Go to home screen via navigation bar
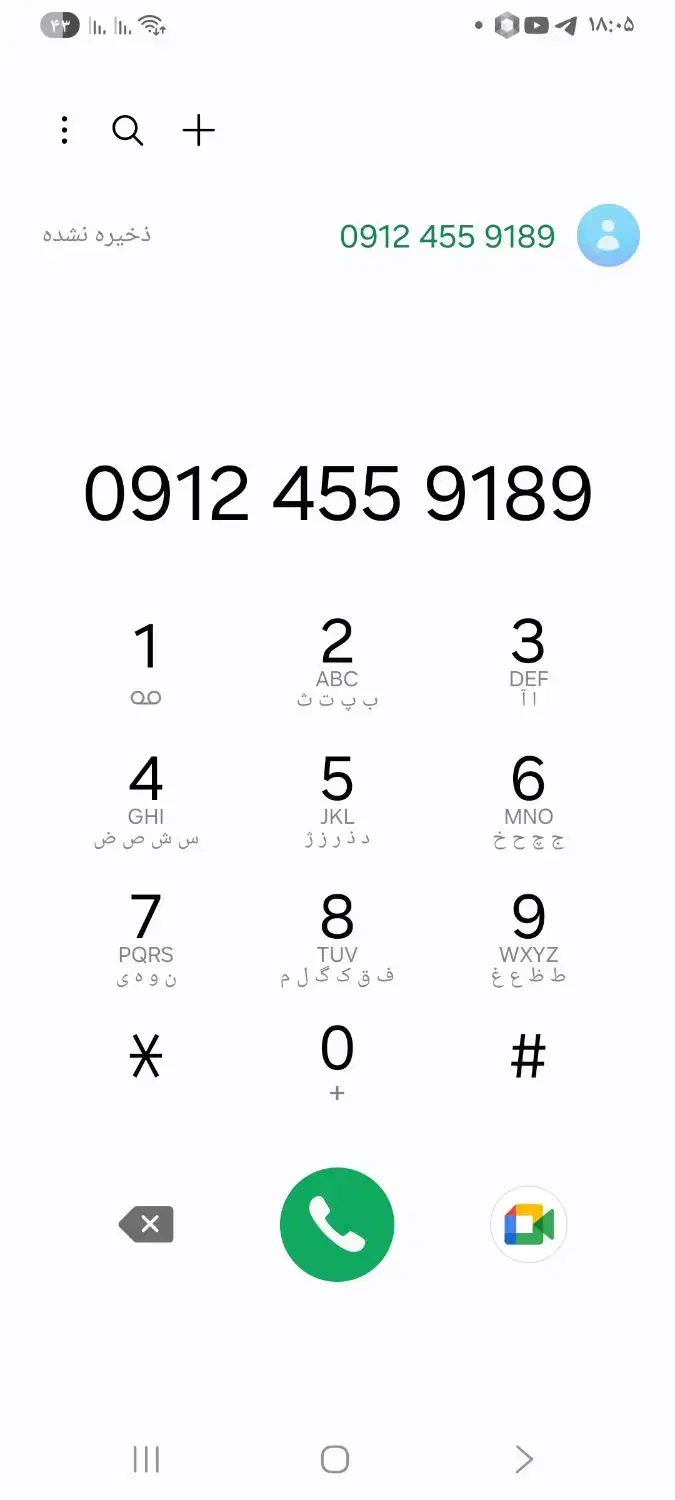Viewport: 675px width, 1500px height. (335, 1459)
